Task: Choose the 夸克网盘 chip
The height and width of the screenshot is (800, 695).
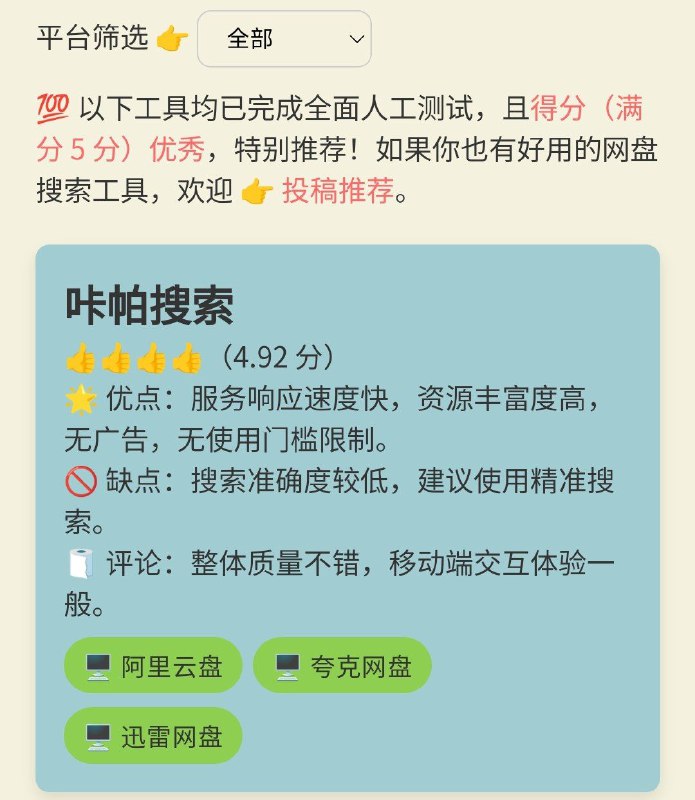Action: point(342,666)
